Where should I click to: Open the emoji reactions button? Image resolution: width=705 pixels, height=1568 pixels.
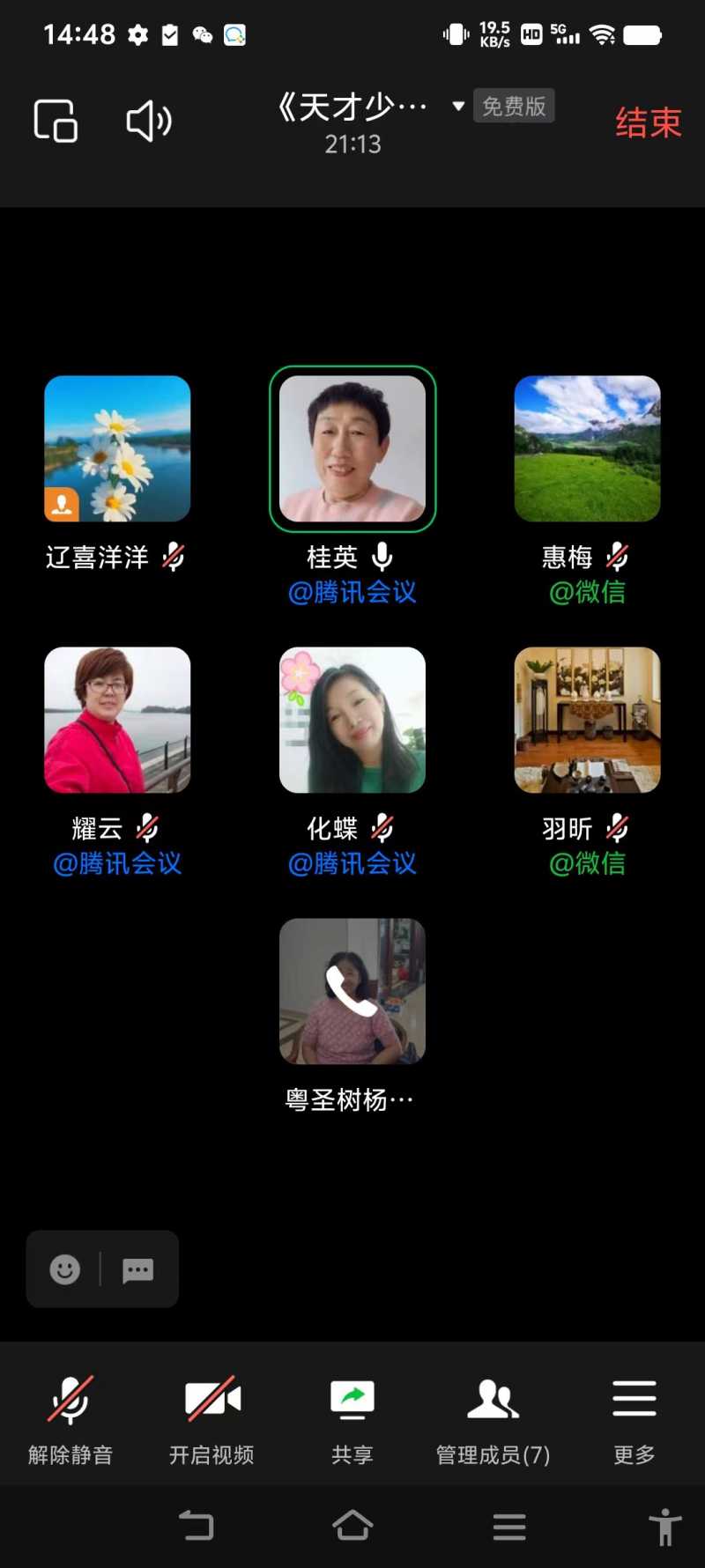tap(64, 1269)
